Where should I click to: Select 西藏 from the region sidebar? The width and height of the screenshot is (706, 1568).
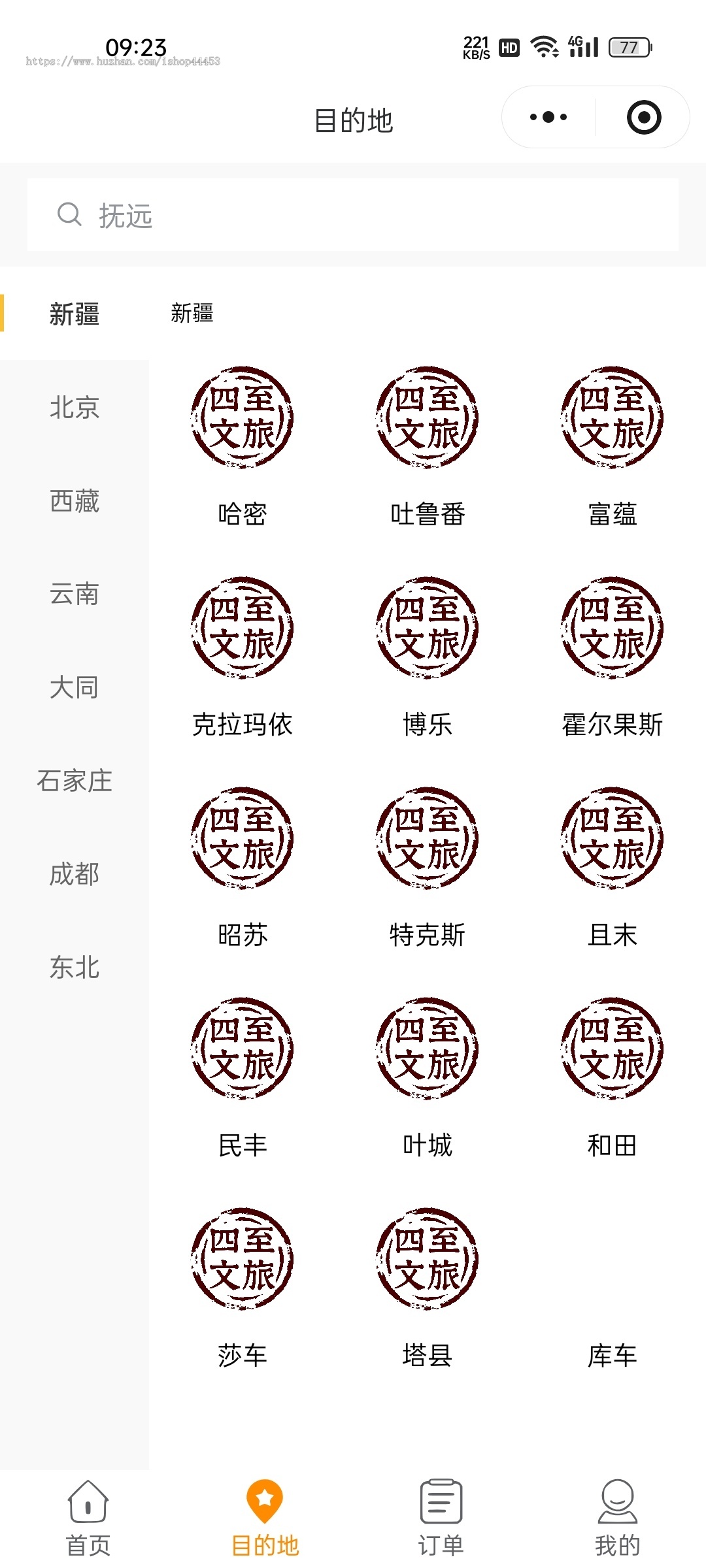click(74, 503)
